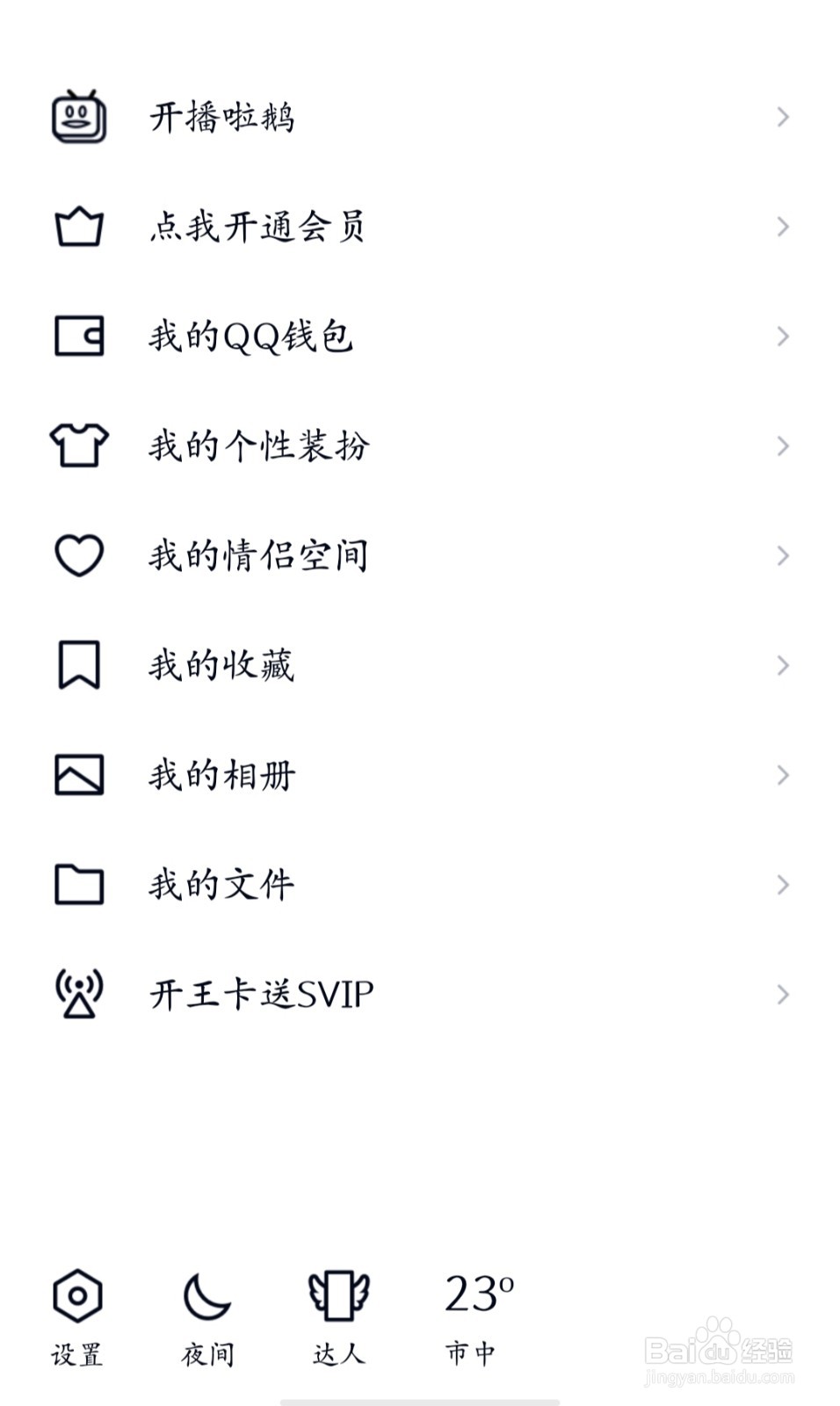
Task: Open the 达人 badge page
Action: pos(338,1315)
